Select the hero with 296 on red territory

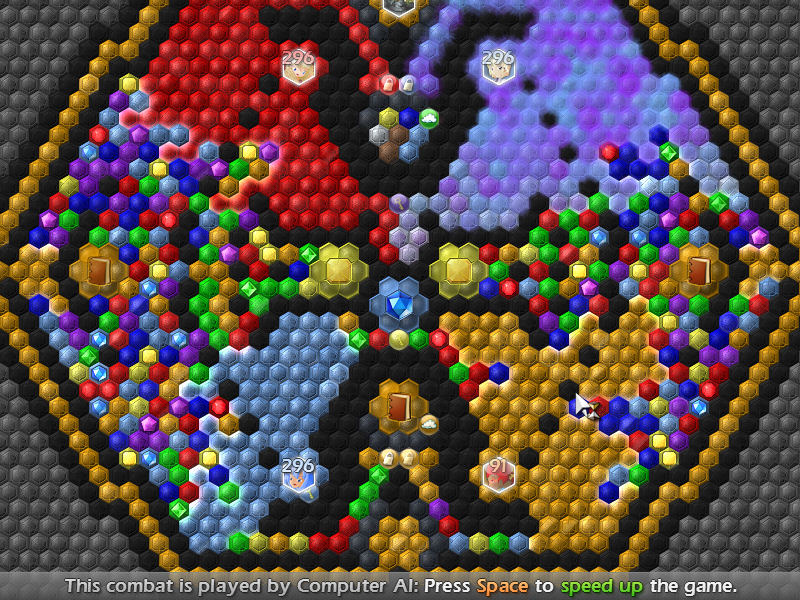[x=298, y=68]
